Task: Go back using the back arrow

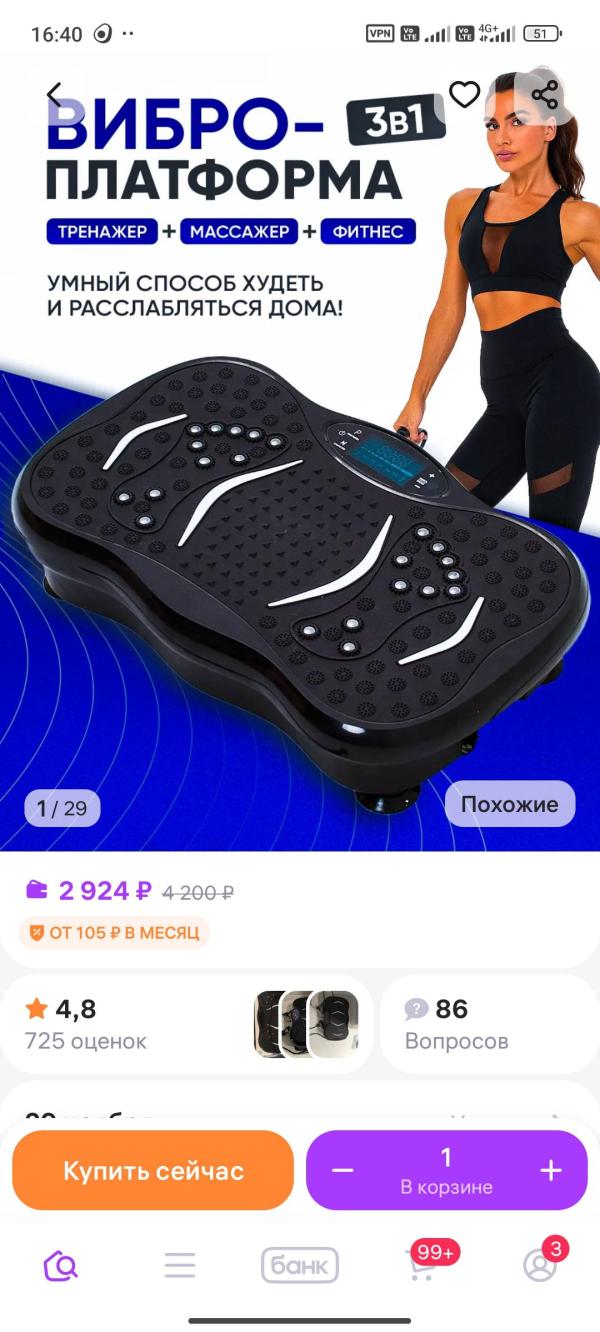Action: [55, 96]
